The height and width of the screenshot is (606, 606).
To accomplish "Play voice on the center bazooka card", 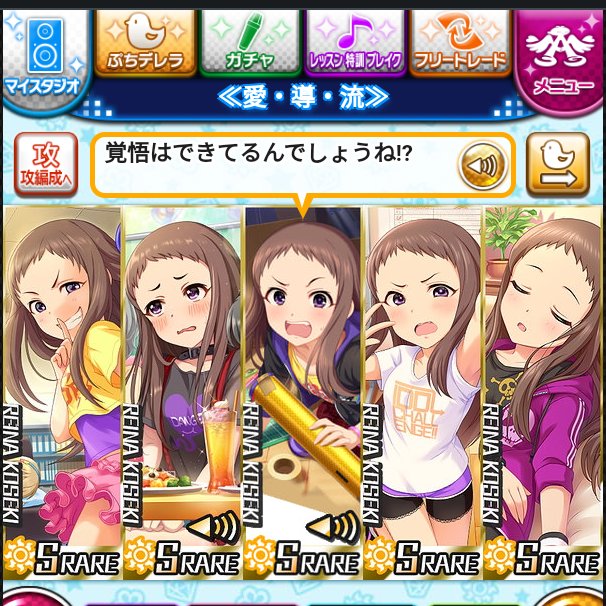I will pos(333,525).
